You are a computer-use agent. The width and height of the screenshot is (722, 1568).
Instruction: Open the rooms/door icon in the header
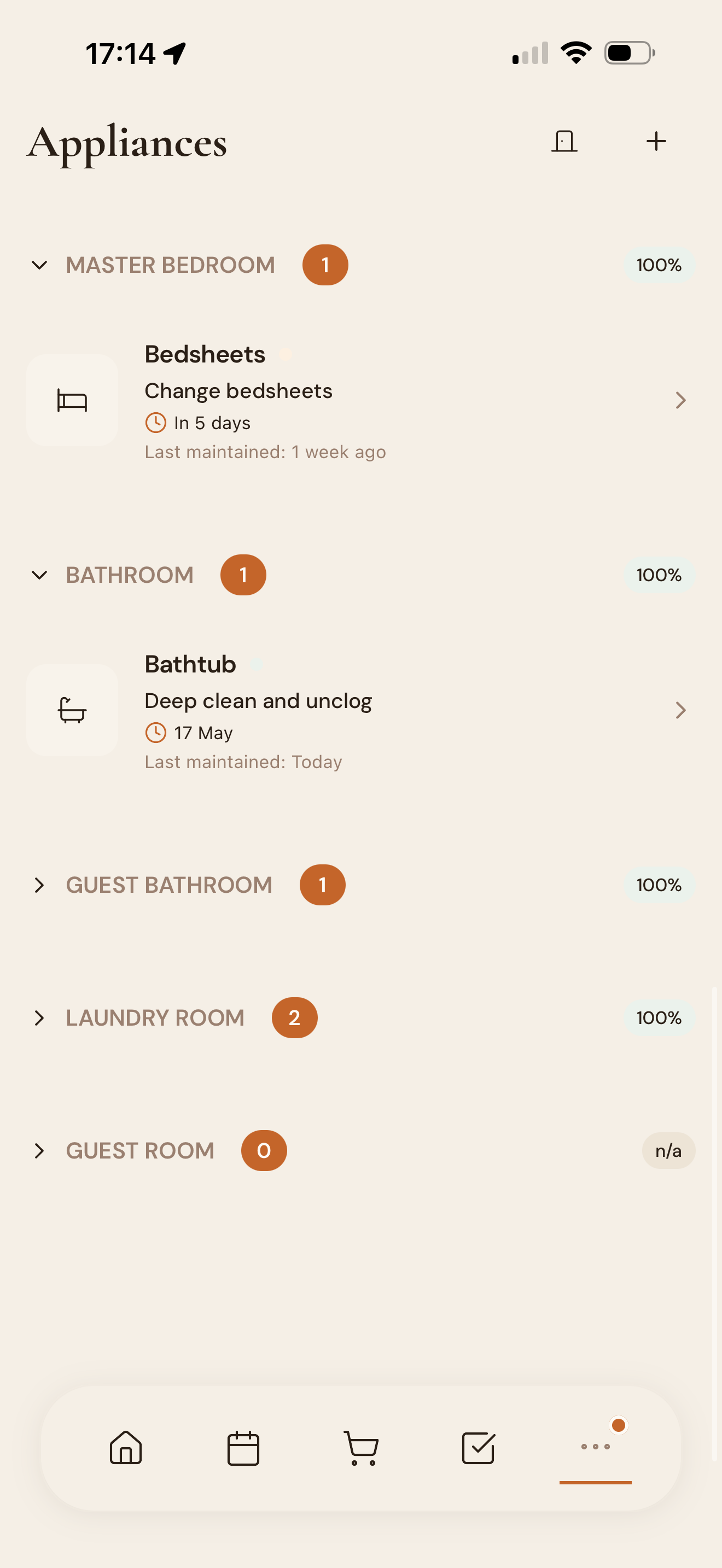563,141
